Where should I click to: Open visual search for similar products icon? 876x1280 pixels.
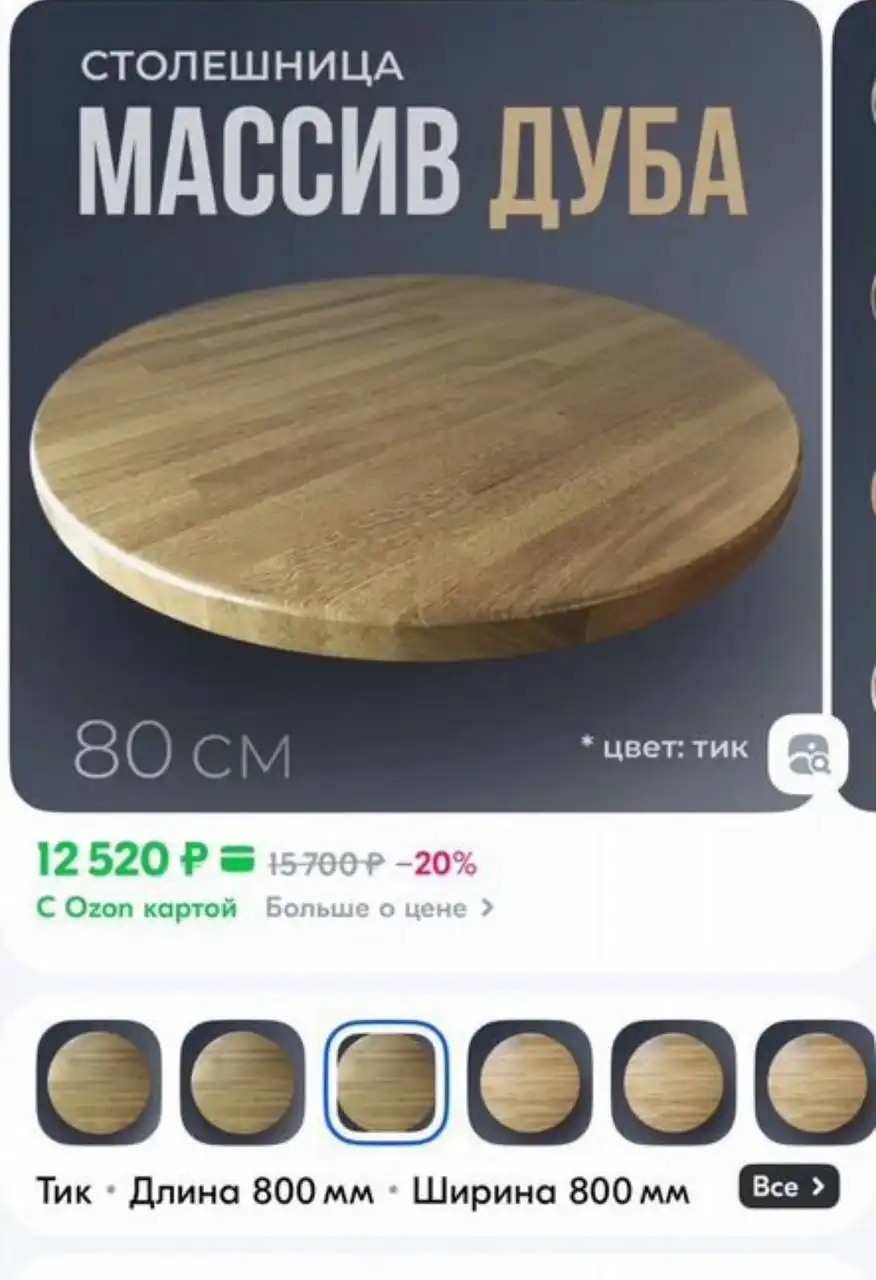808,755
